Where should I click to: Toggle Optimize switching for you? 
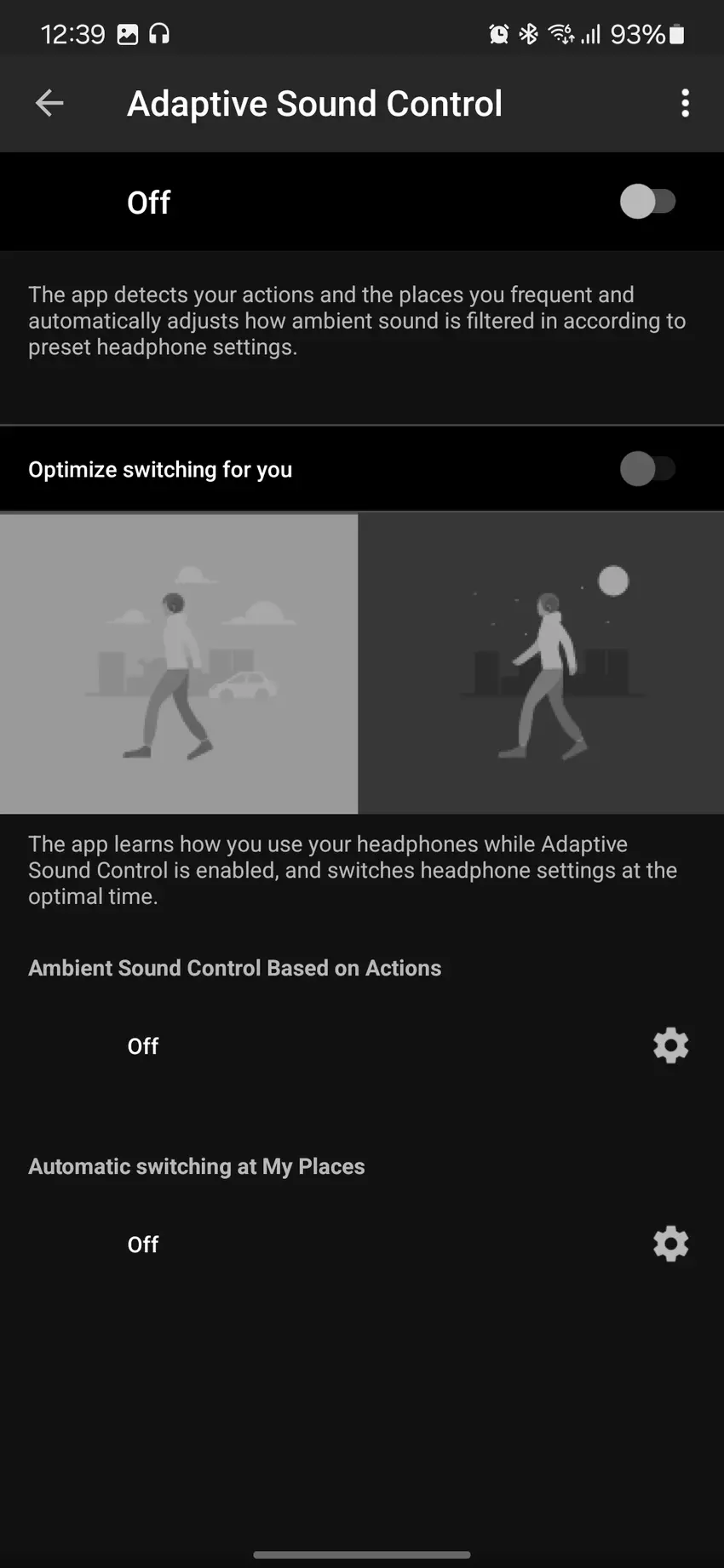tap(647, 468)
